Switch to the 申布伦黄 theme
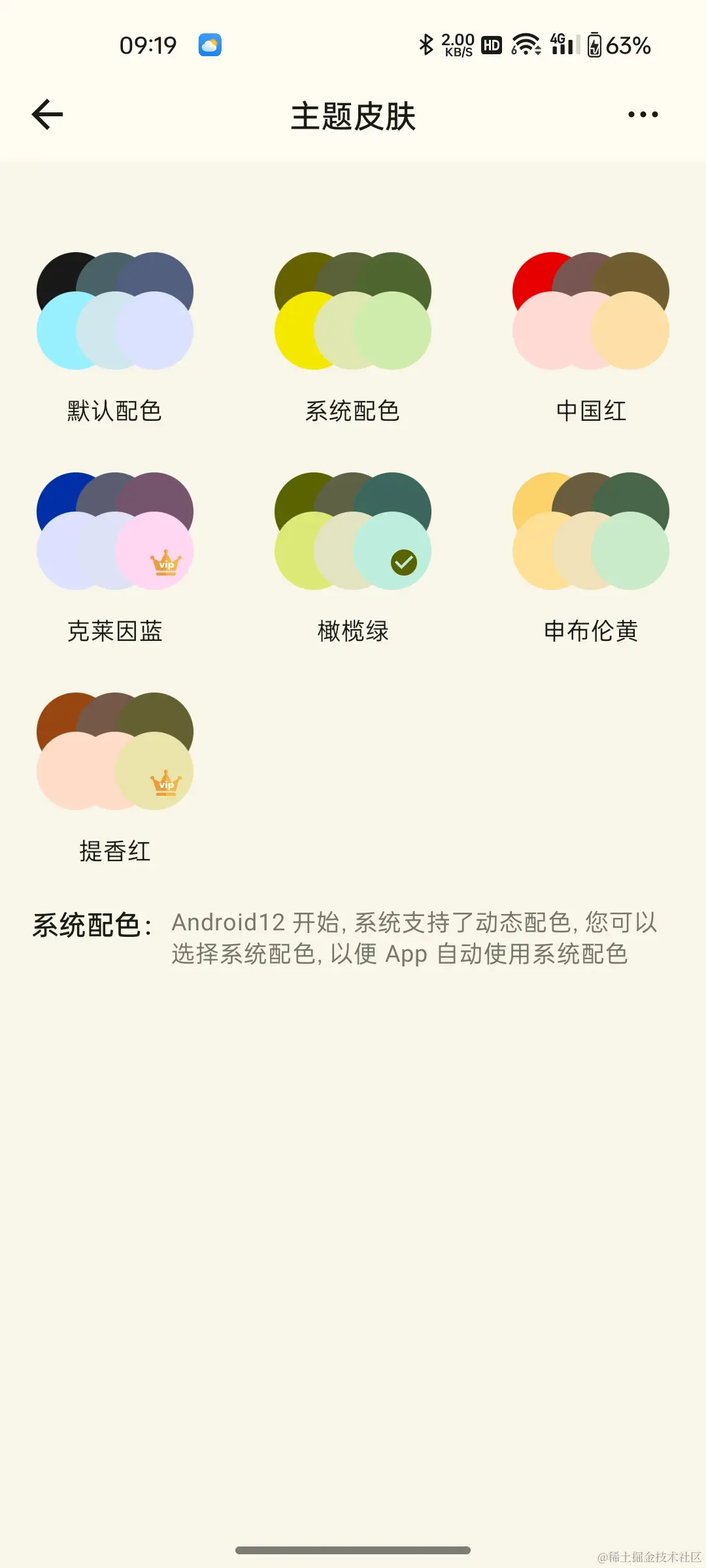 tap(591, 531)
